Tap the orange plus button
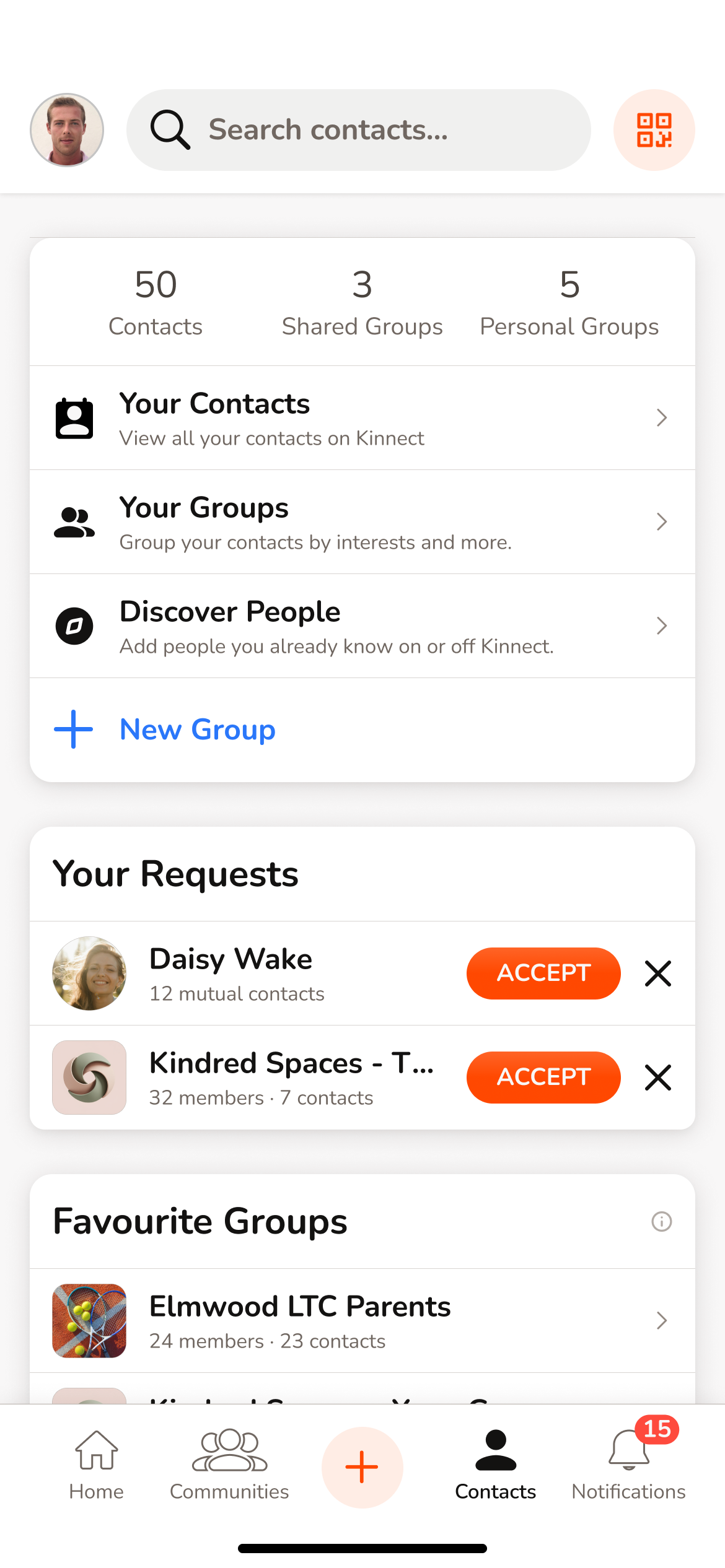The image size is (725, 1568). point(362,1467)
